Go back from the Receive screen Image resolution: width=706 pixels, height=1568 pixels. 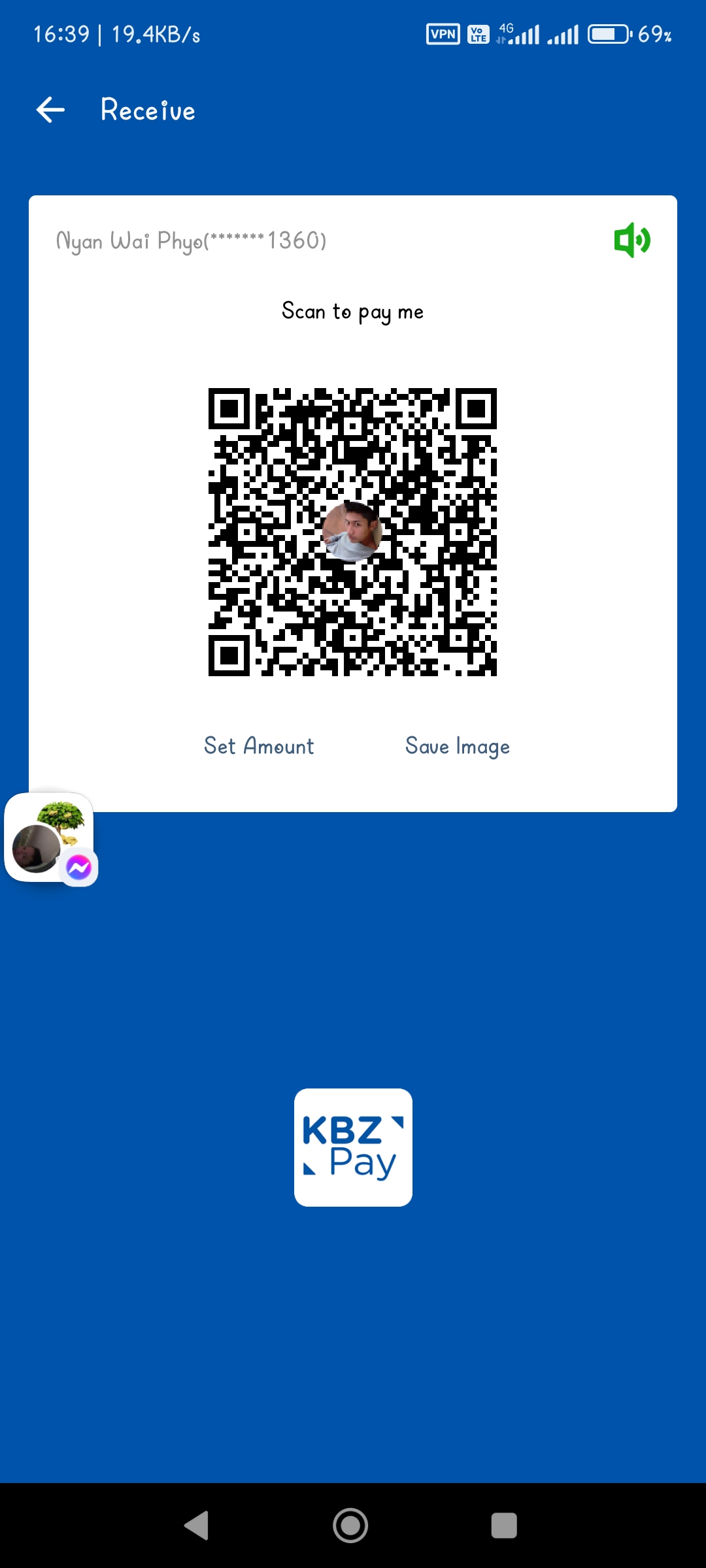click(x=50, y=110)
